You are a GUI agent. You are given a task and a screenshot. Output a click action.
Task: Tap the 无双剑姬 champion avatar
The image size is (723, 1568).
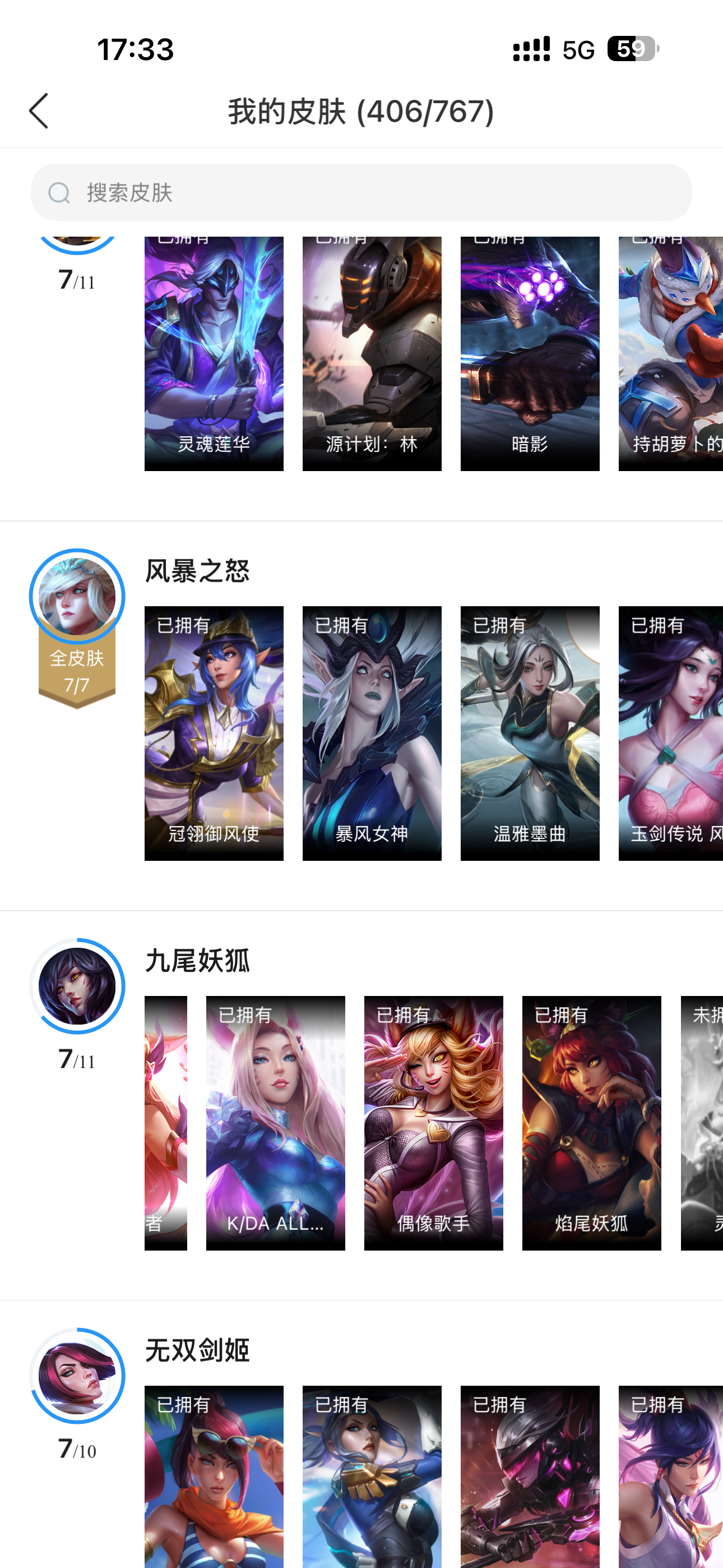(x=77, y=1376)
